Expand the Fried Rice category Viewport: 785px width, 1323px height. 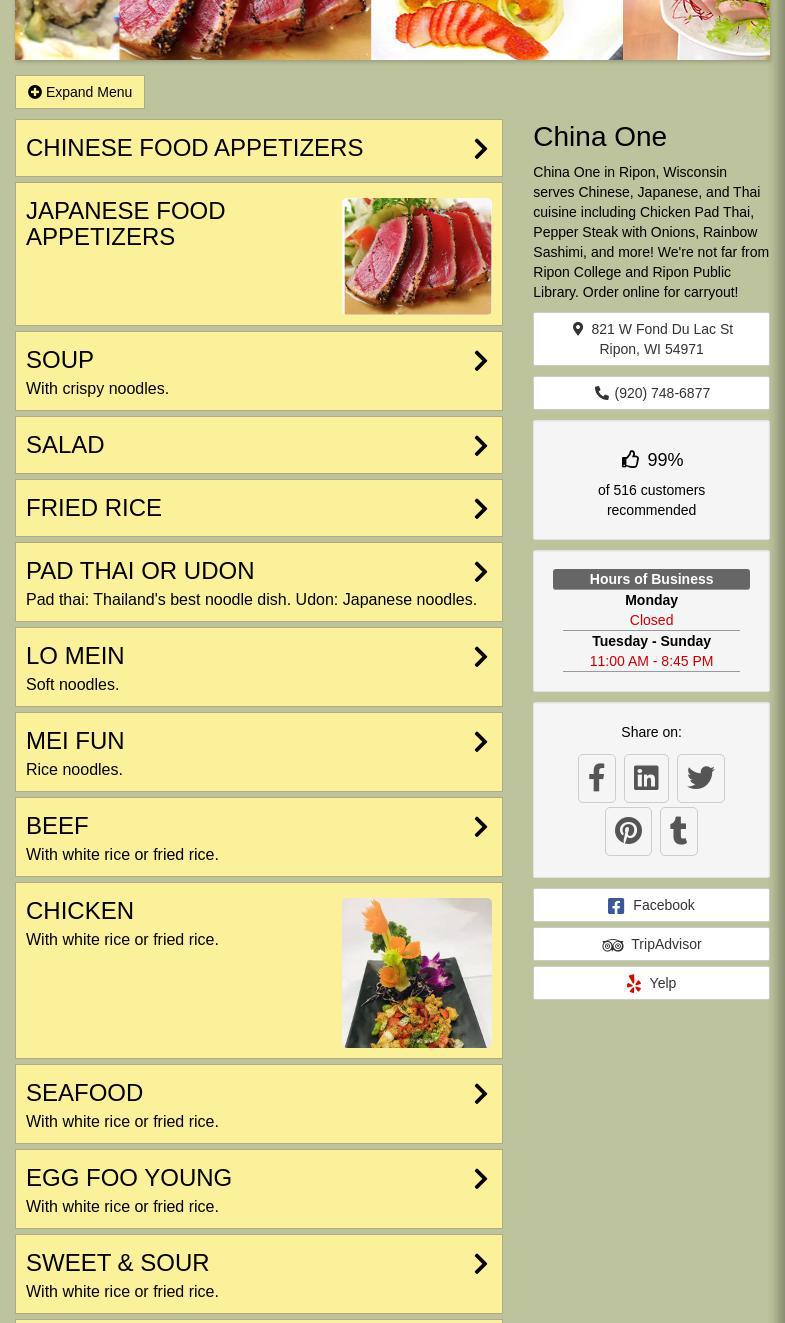pyautogui.click(x=258, y=508)
